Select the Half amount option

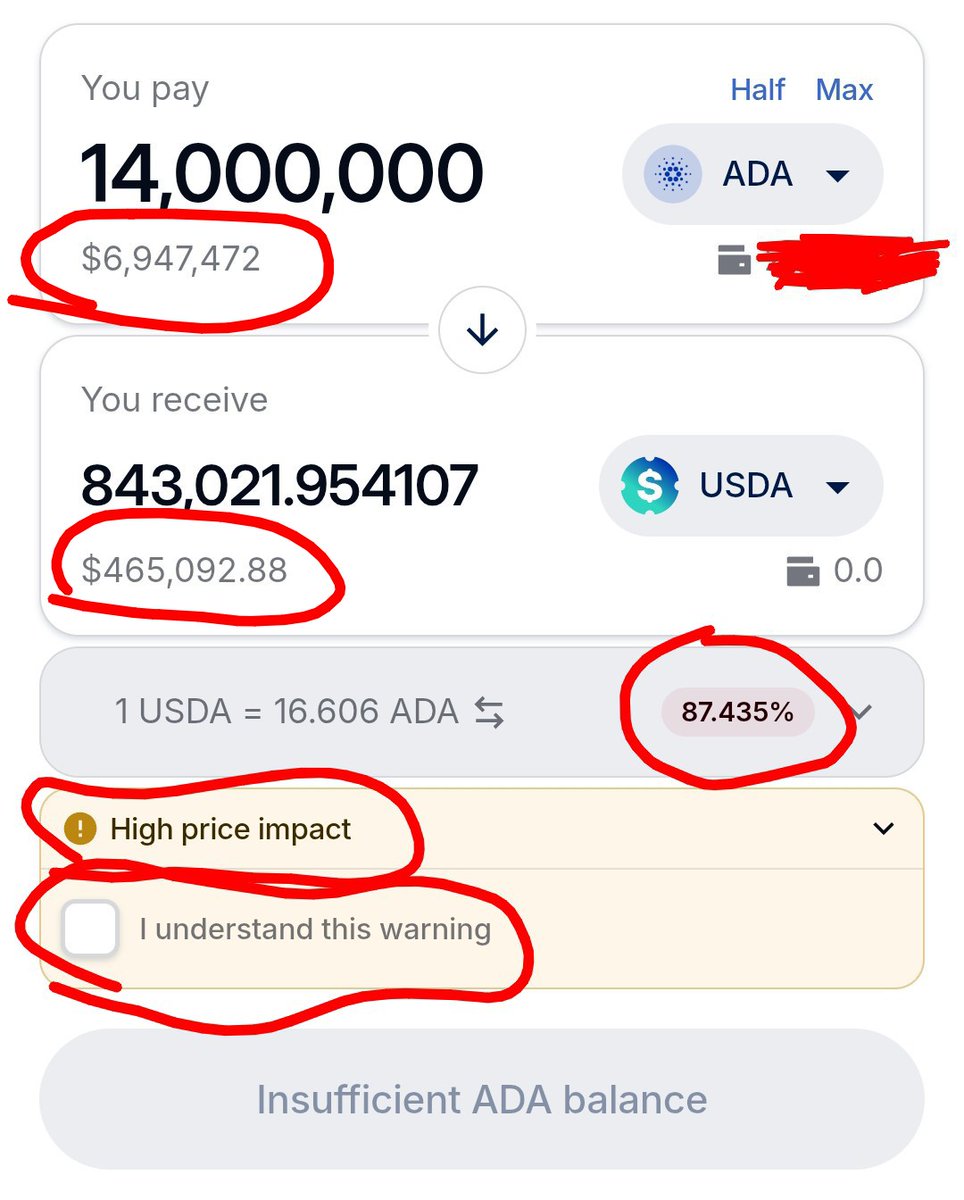click(x=757, y=90)
